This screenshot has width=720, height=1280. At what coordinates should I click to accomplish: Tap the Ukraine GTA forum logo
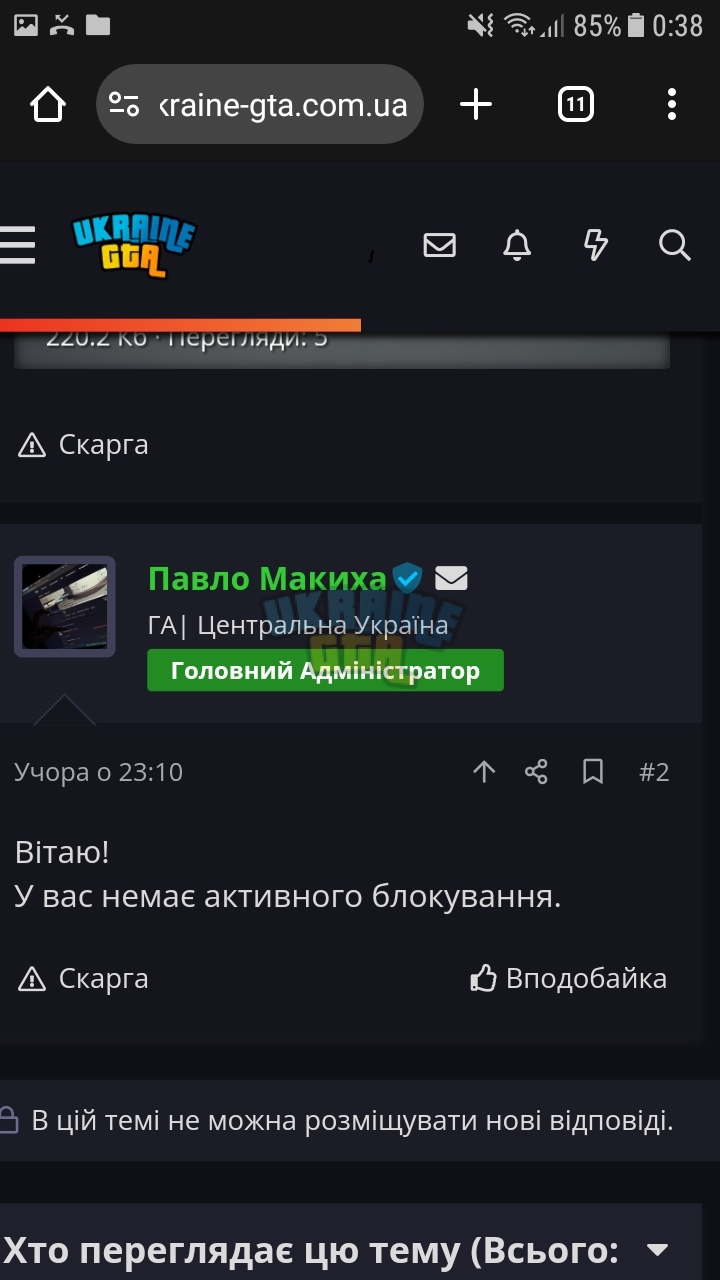tap(134, 246)
